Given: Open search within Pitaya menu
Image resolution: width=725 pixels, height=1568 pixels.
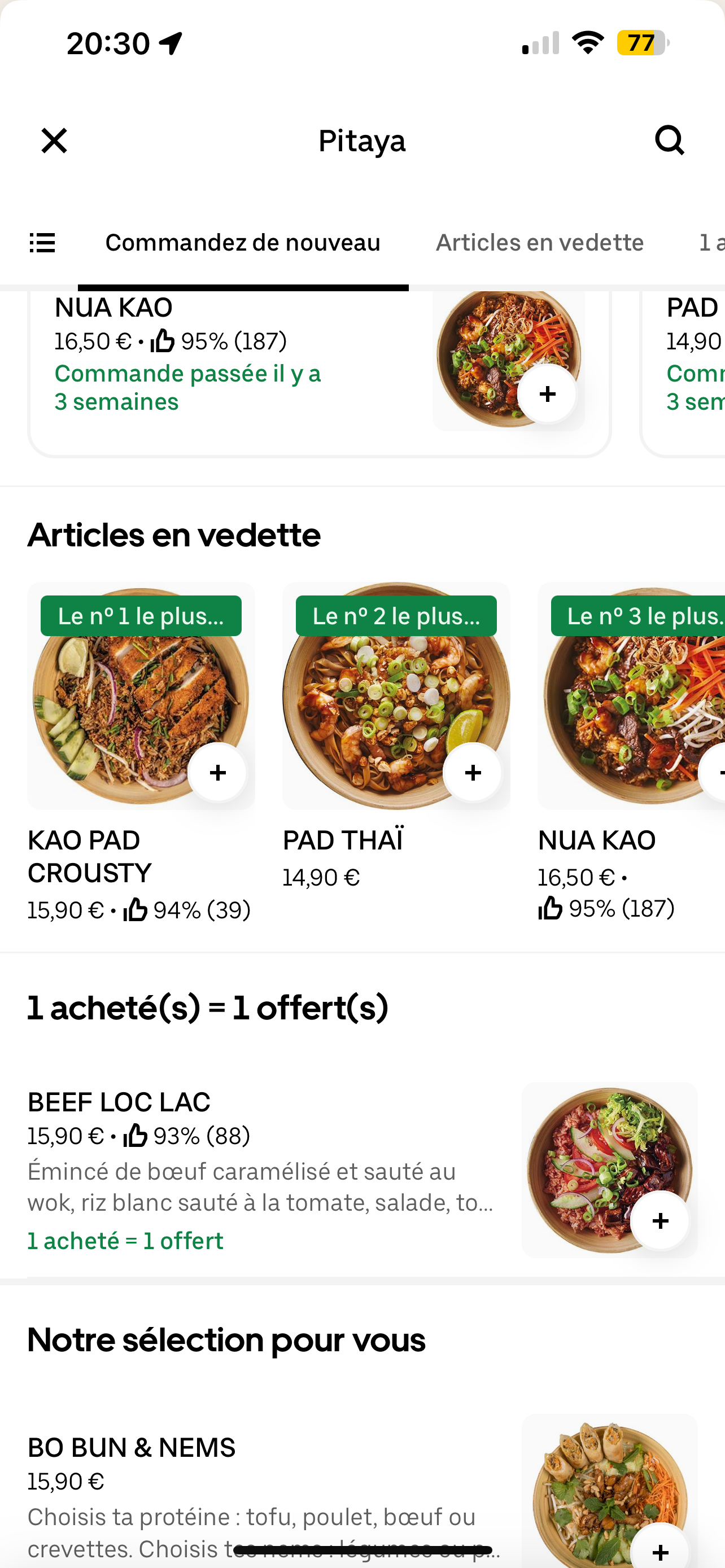Looking at the screenshot, I should tap(669, 141).
